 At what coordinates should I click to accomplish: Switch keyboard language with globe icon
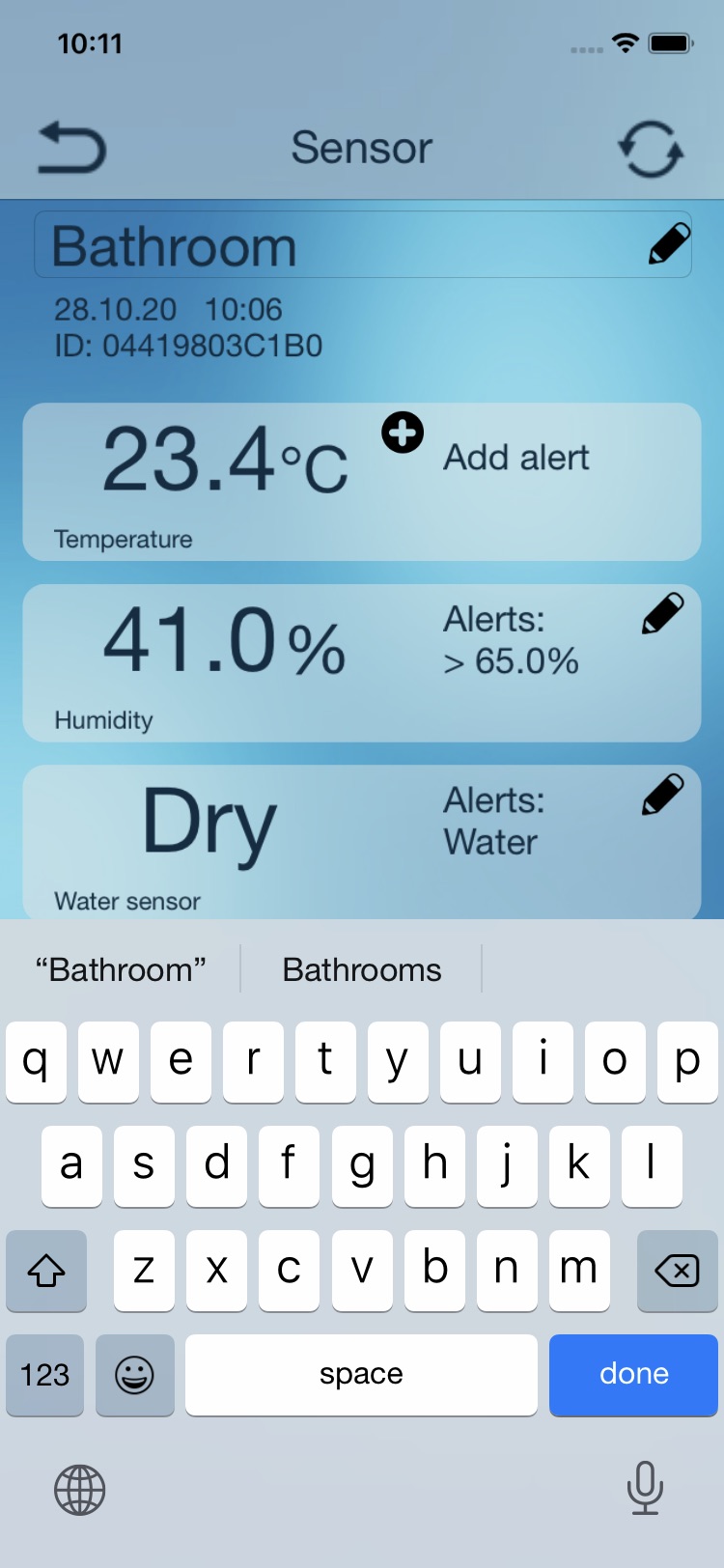(79, 1490)
